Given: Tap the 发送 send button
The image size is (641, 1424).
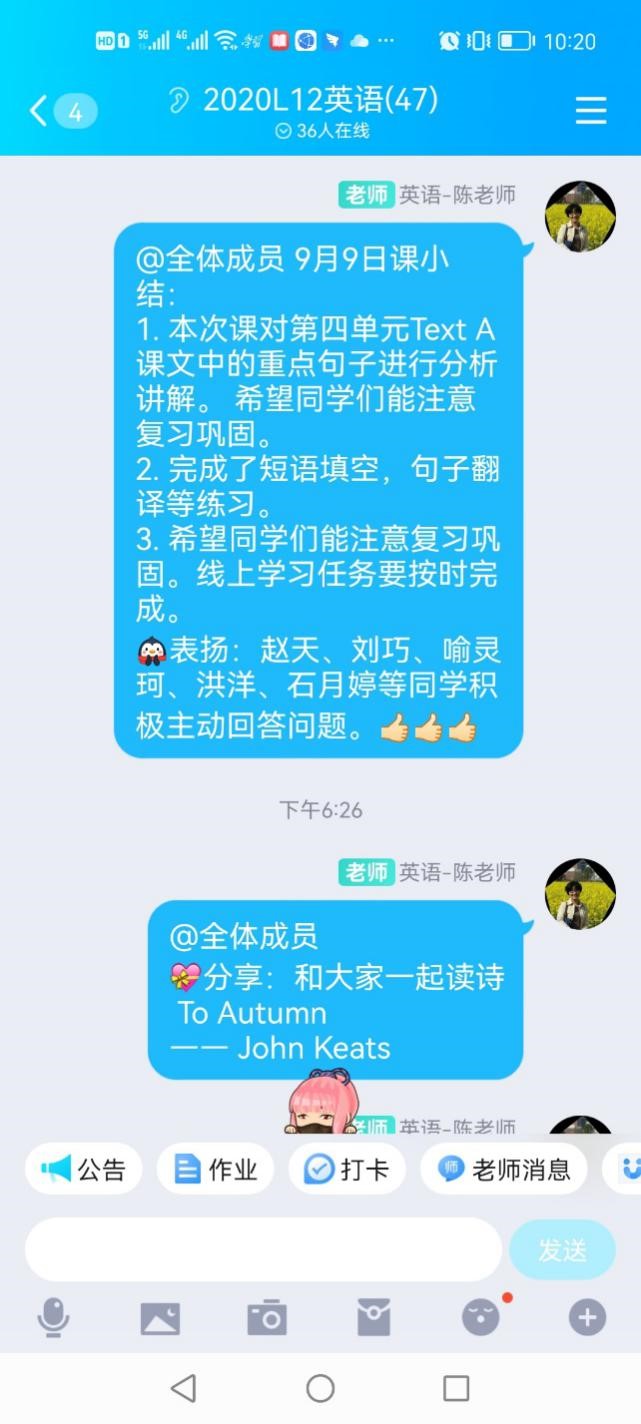Looking at the screenshot, I should 561,1250.
